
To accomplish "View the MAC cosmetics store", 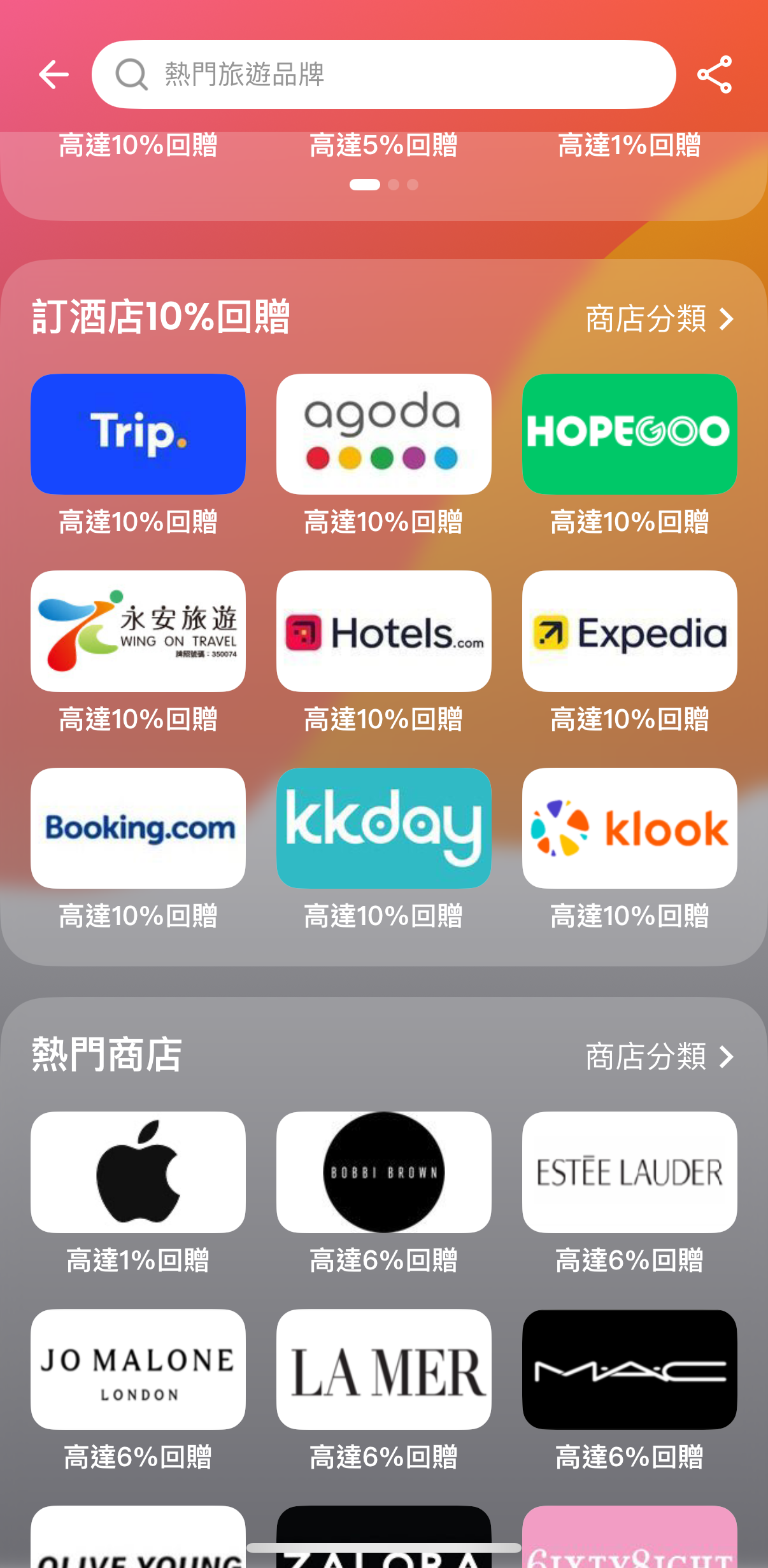I will [x=629, y=1369].
